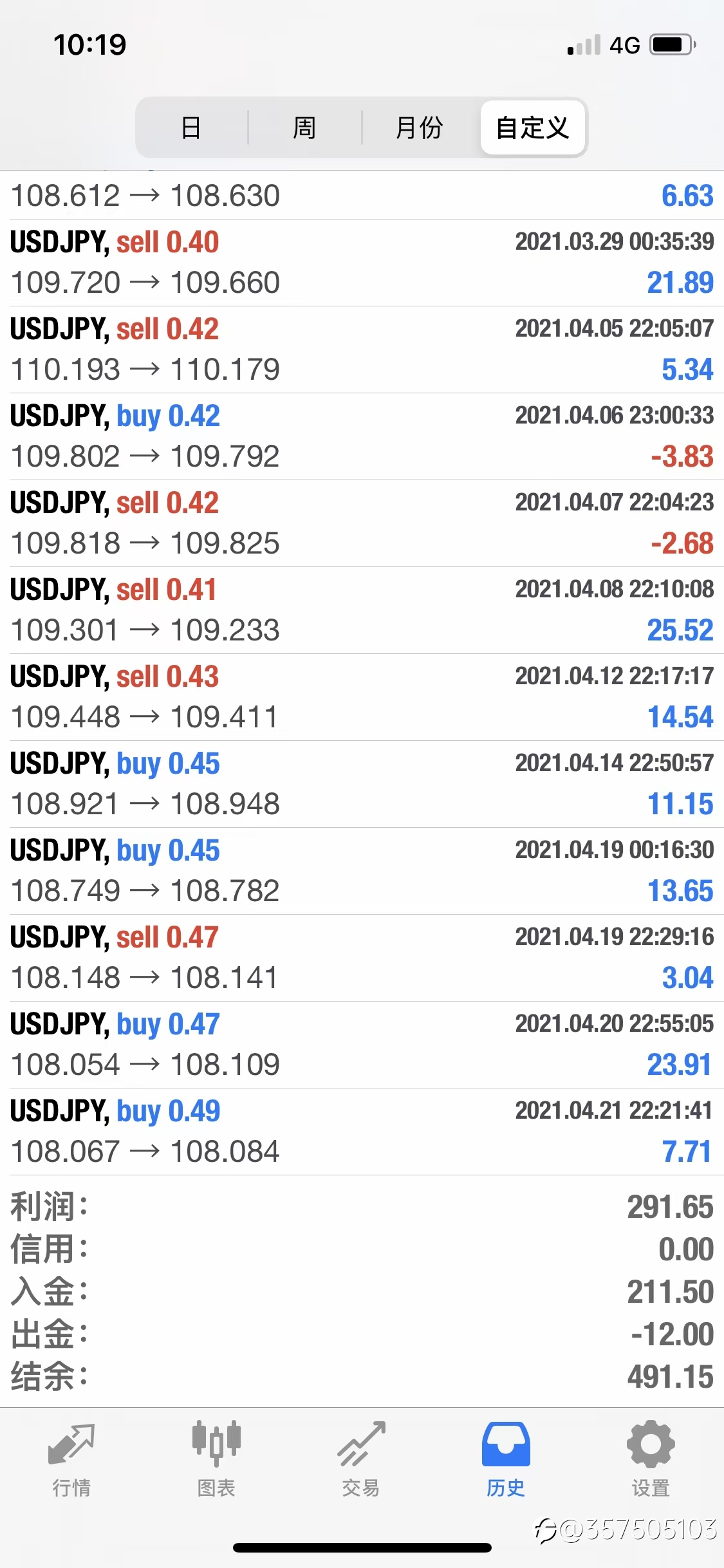Switch to the 月份 period tab

[x=420, y=127]
